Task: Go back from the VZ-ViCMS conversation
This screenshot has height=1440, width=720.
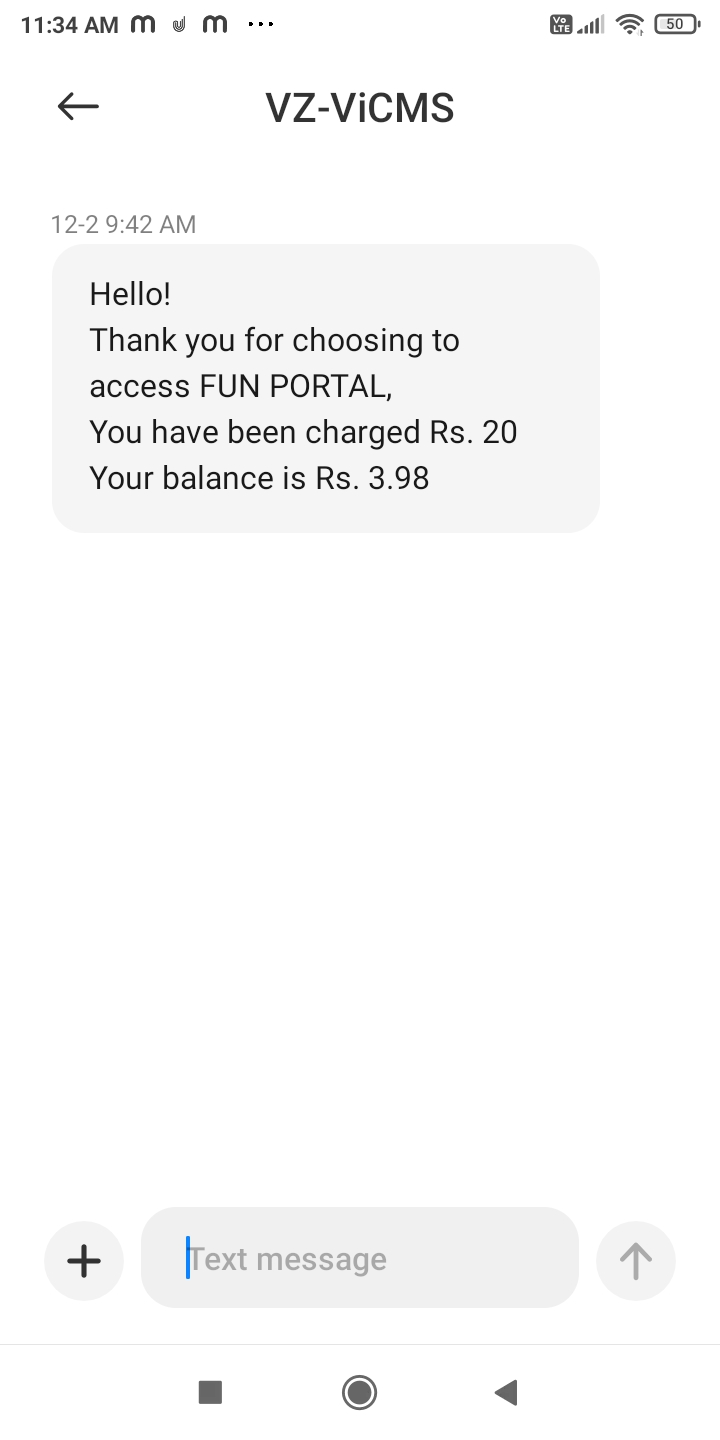Action: (78, 106)
